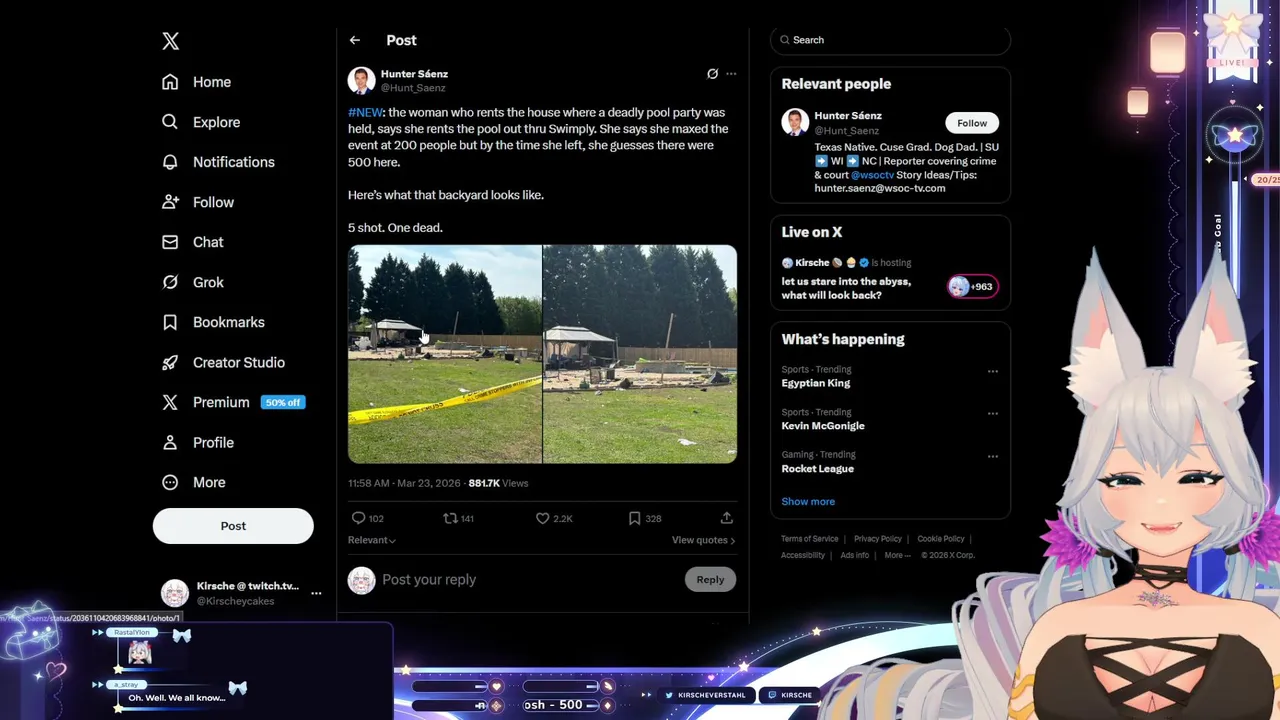1280x720 pixels.
Task: Expand Show more under What's happening
Action: (x=808, y=501)
